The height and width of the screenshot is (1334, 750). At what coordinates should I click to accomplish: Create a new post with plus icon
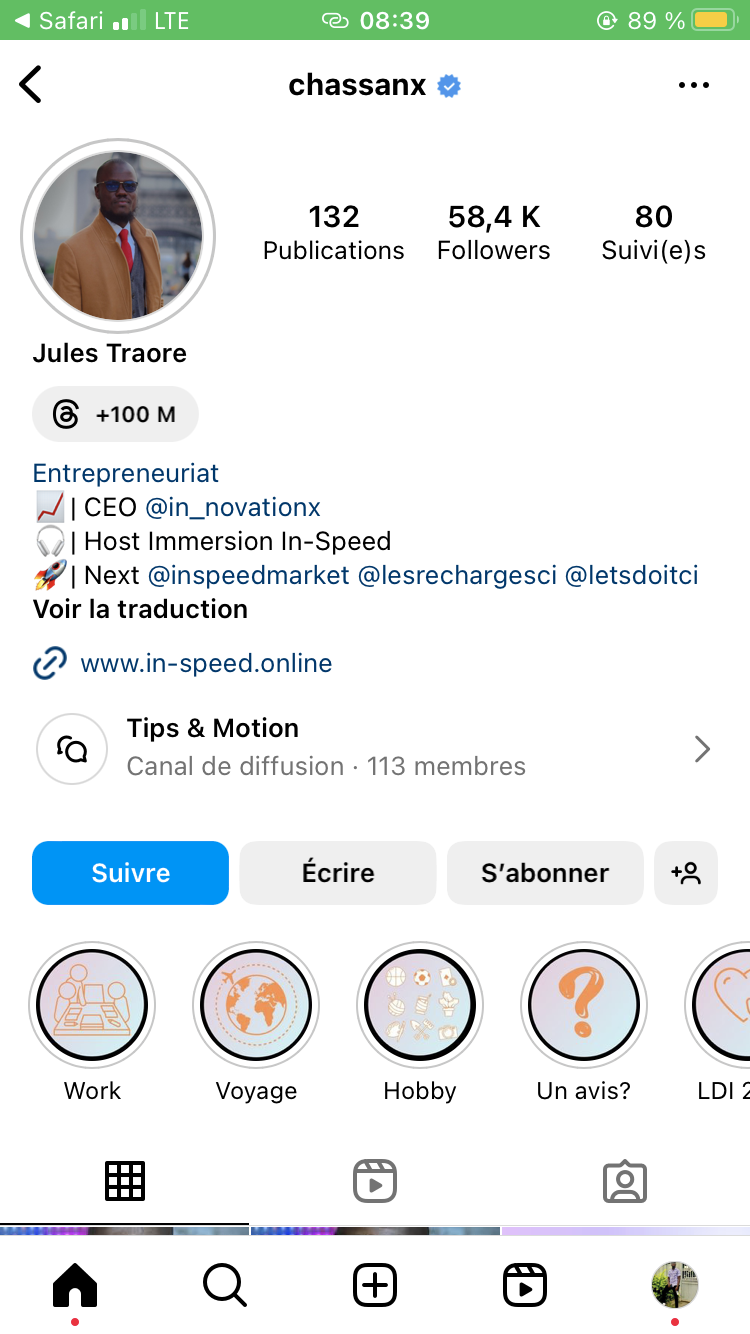375,1285
